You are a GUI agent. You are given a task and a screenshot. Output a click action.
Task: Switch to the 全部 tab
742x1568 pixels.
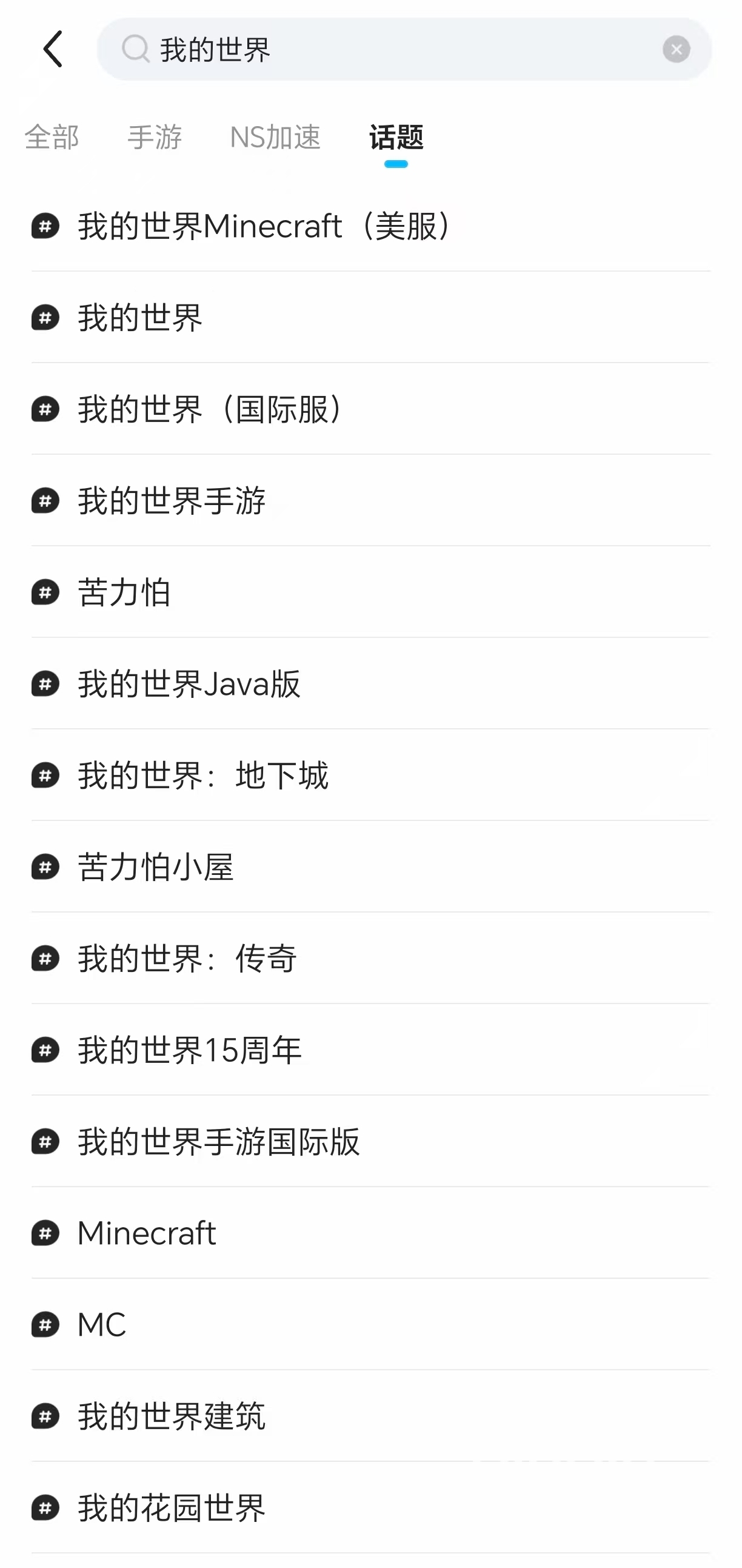coord(52,137)
